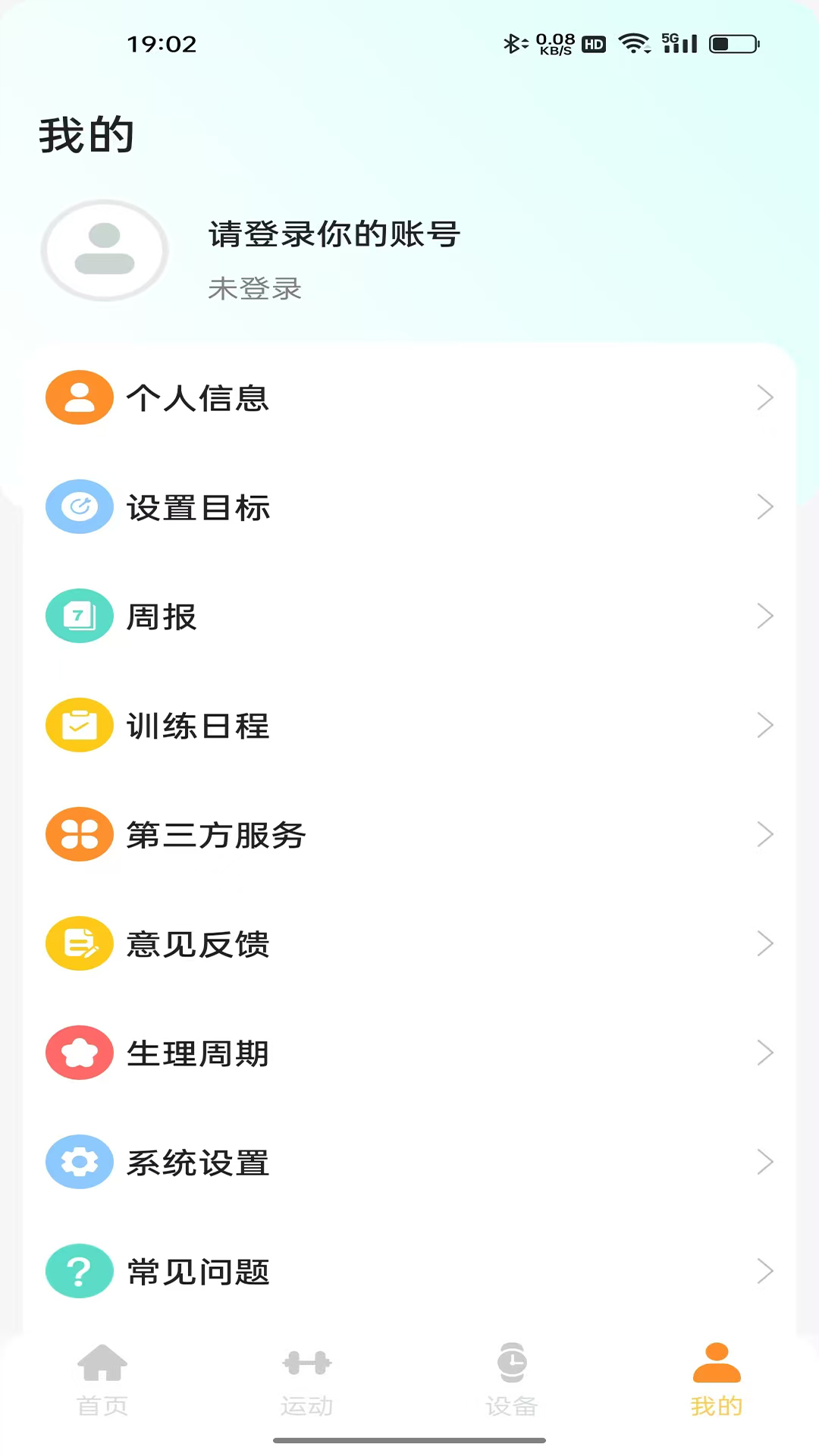Expand 生理周期 via its chevron

tap(765, 1053)
